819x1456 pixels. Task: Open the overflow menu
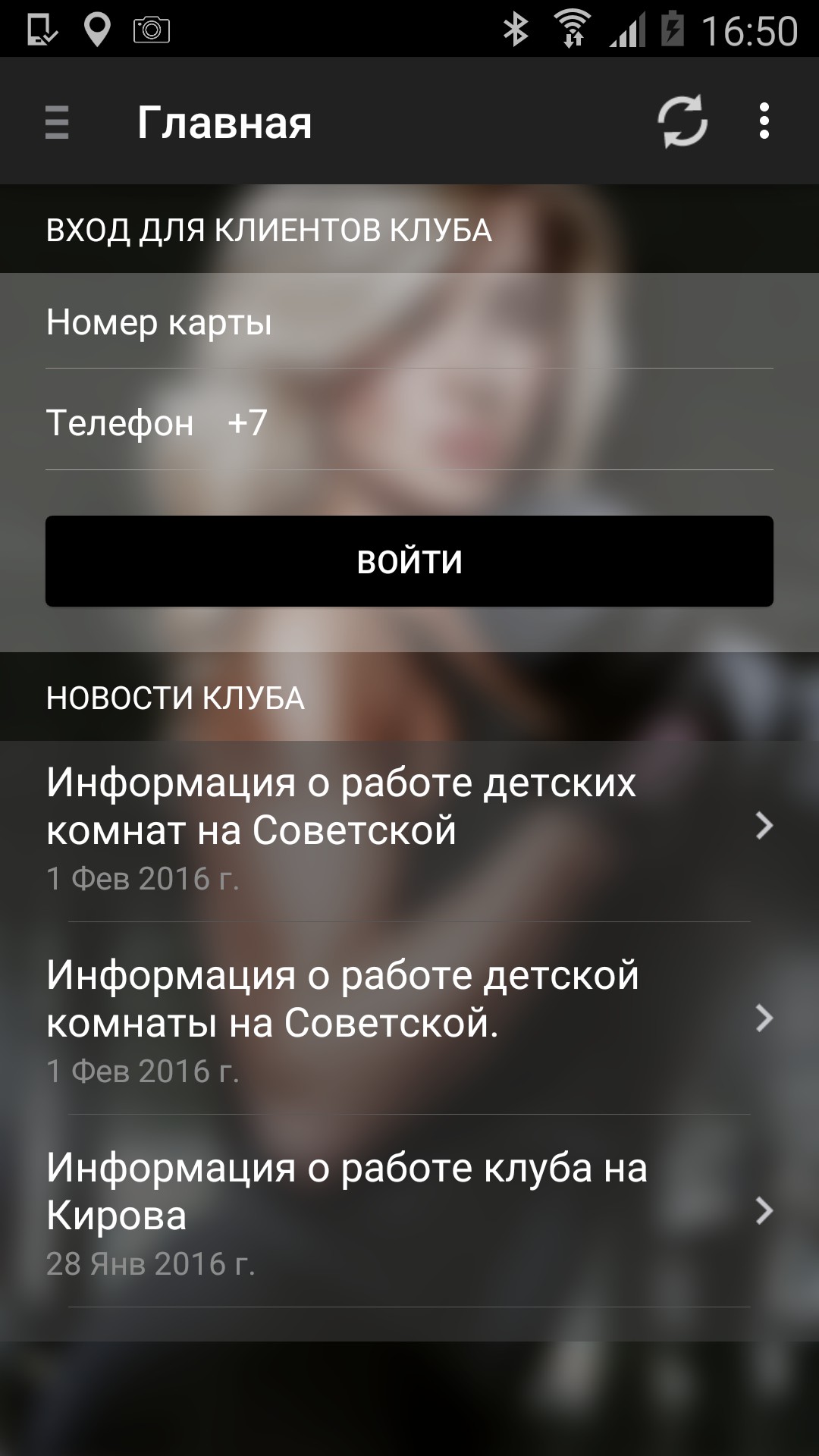(x=764, y=121)
